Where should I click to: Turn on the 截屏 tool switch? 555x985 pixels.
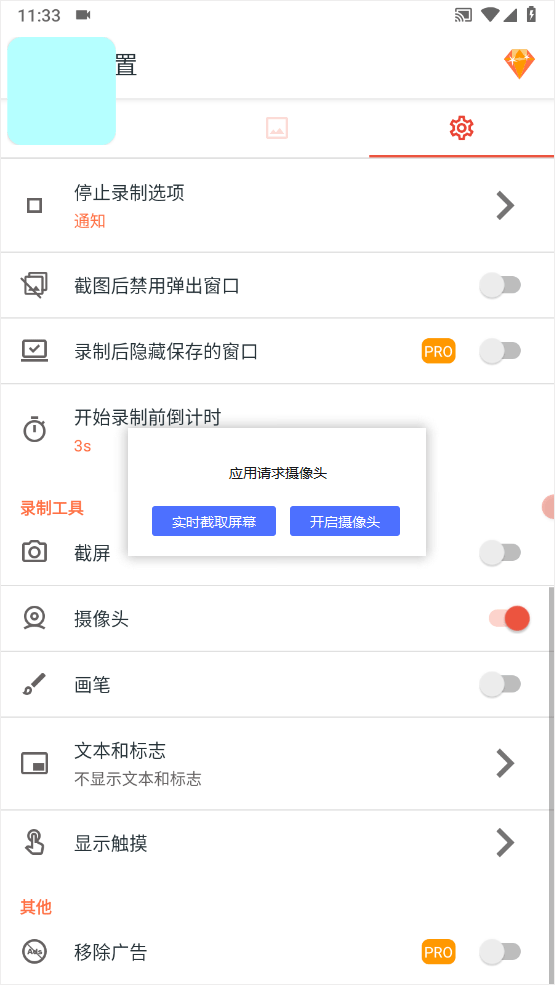click(501, 553)
